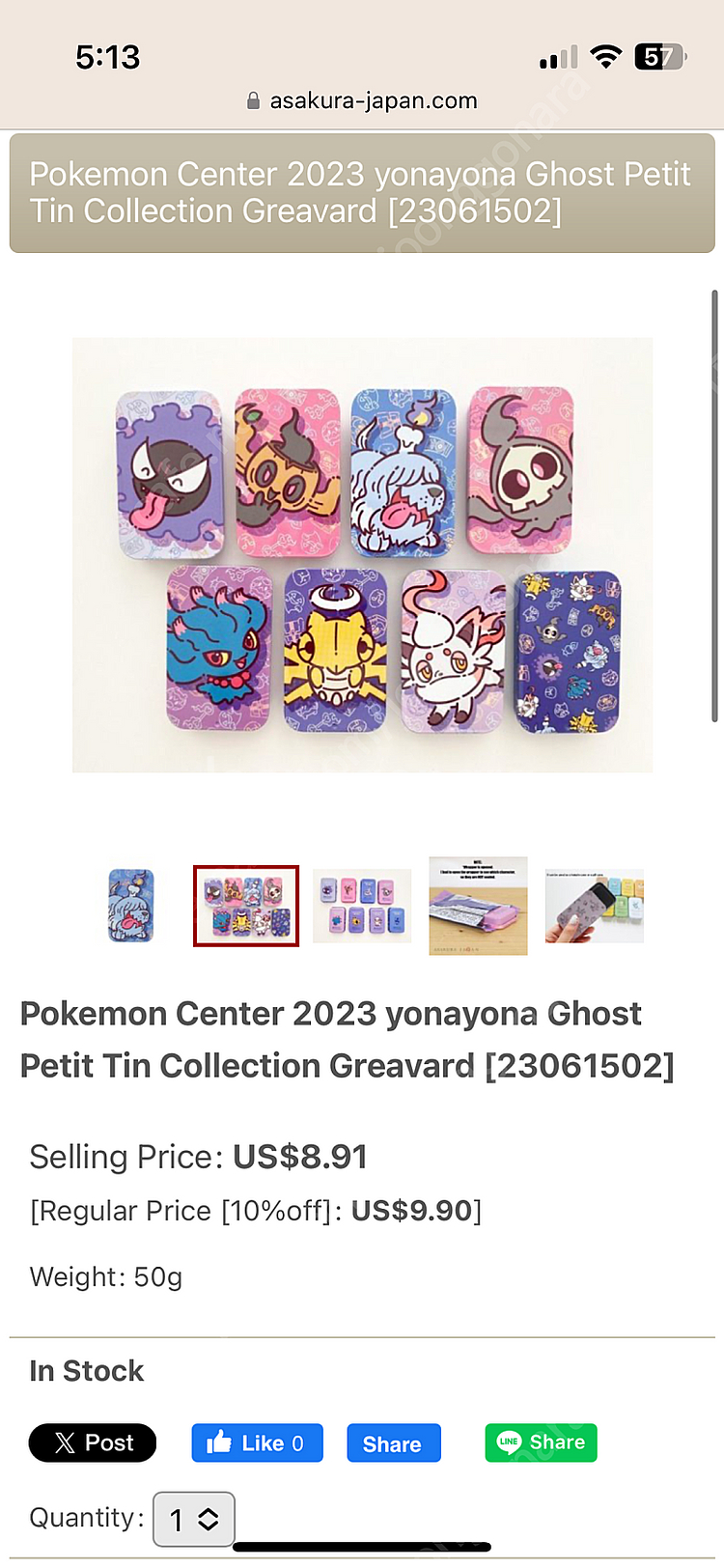The height and width of the screenshot is (1568, 724).
Task: Select the highlighted eight-tin collection thumbnail
Action: 246,906
